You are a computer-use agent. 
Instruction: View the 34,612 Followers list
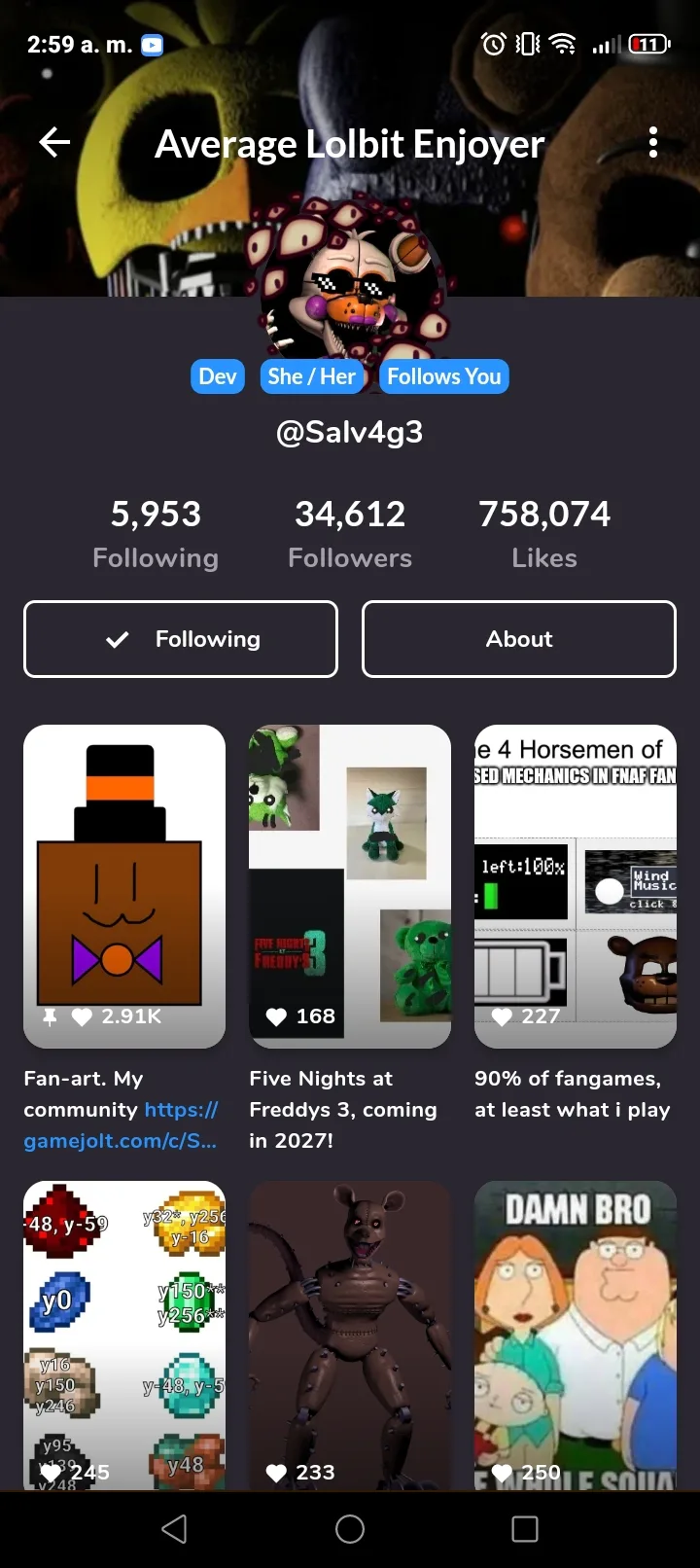click(x=350, y=533)
